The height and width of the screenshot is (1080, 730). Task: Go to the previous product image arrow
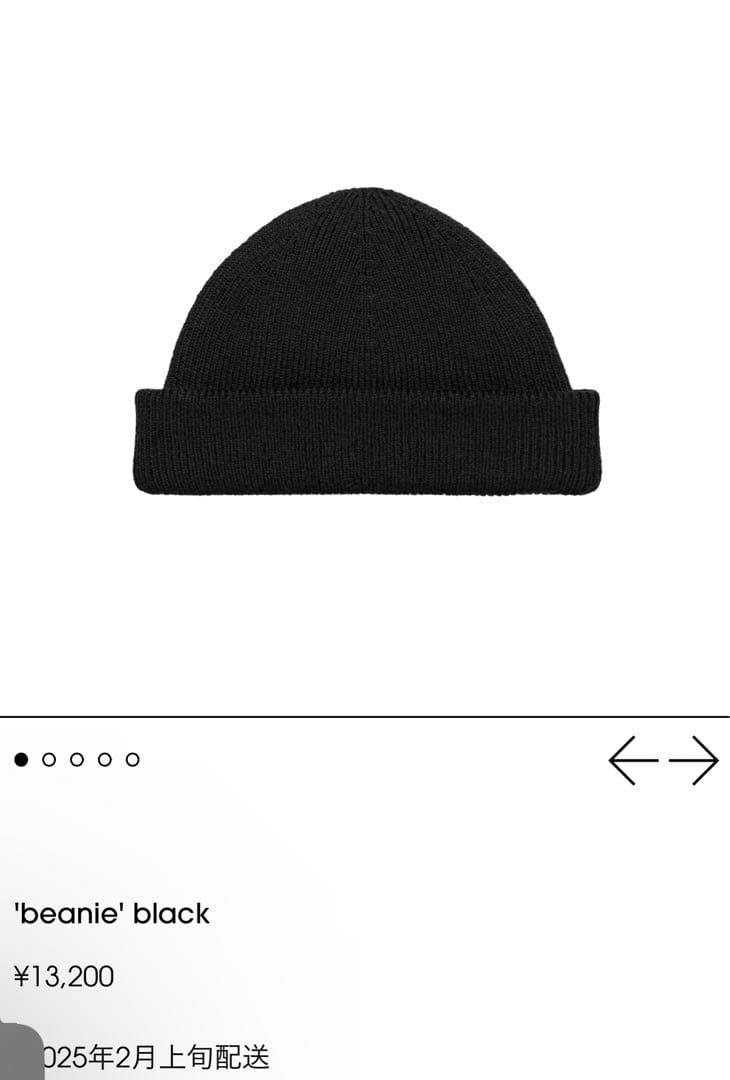point(634,760)
